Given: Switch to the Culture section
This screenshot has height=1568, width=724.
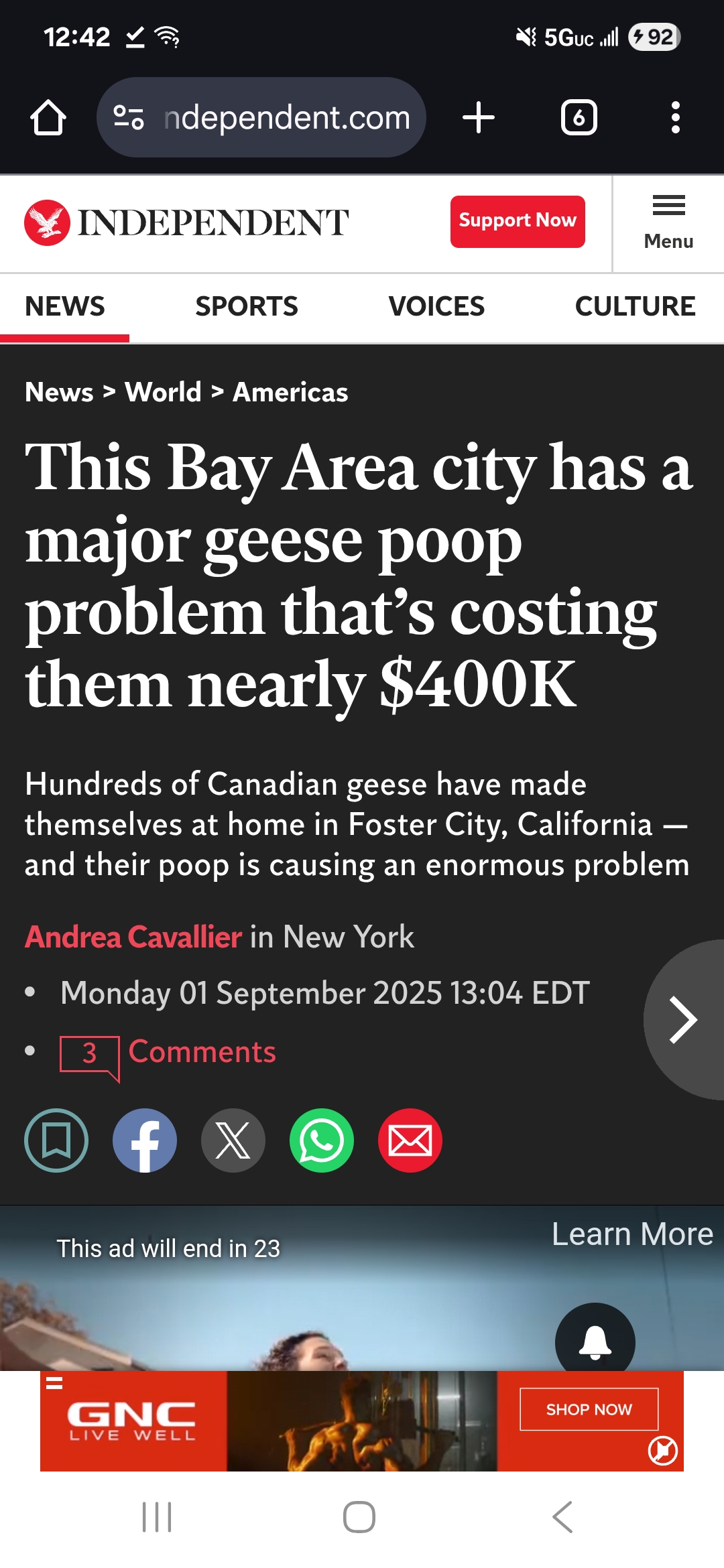Looking at the screenshot, I should point(636,306).
